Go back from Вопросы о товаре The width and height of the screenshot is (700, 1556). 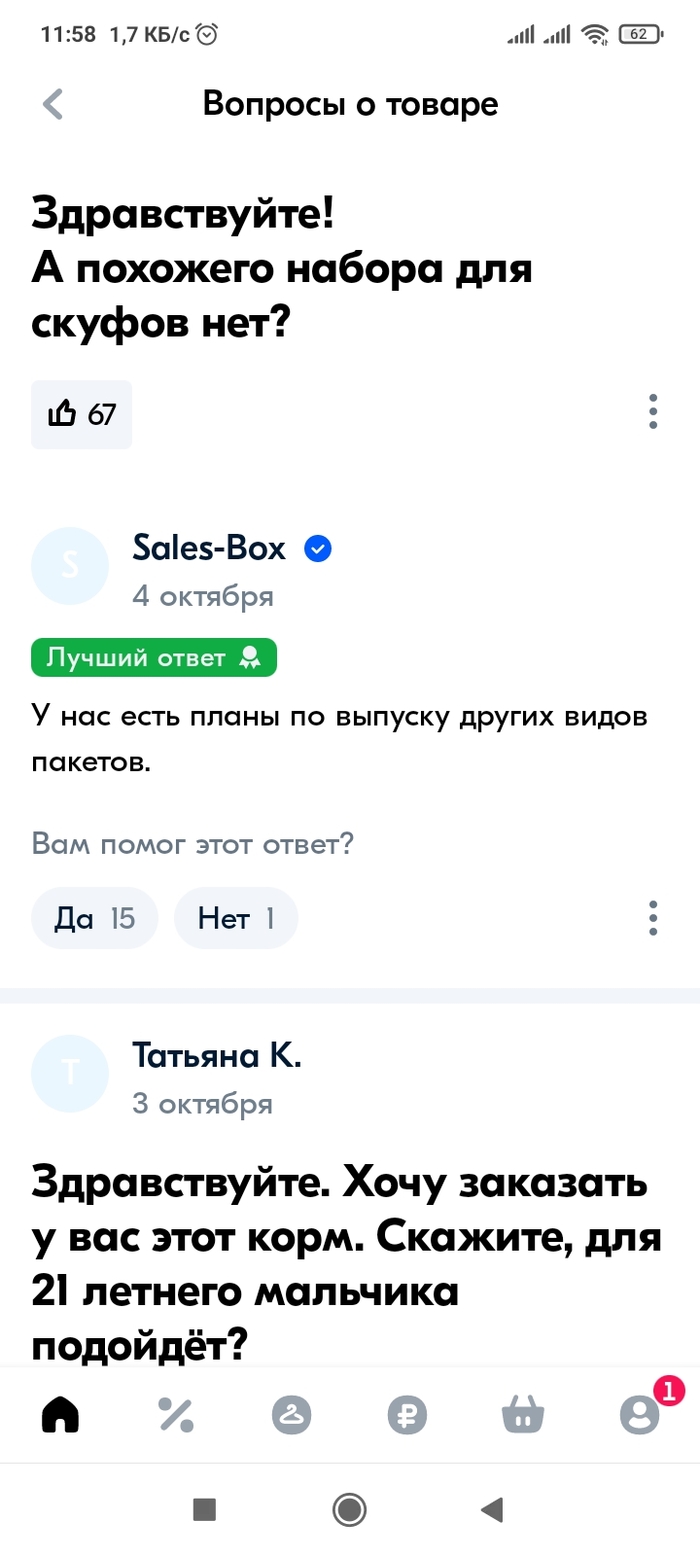tap(53, 104)
